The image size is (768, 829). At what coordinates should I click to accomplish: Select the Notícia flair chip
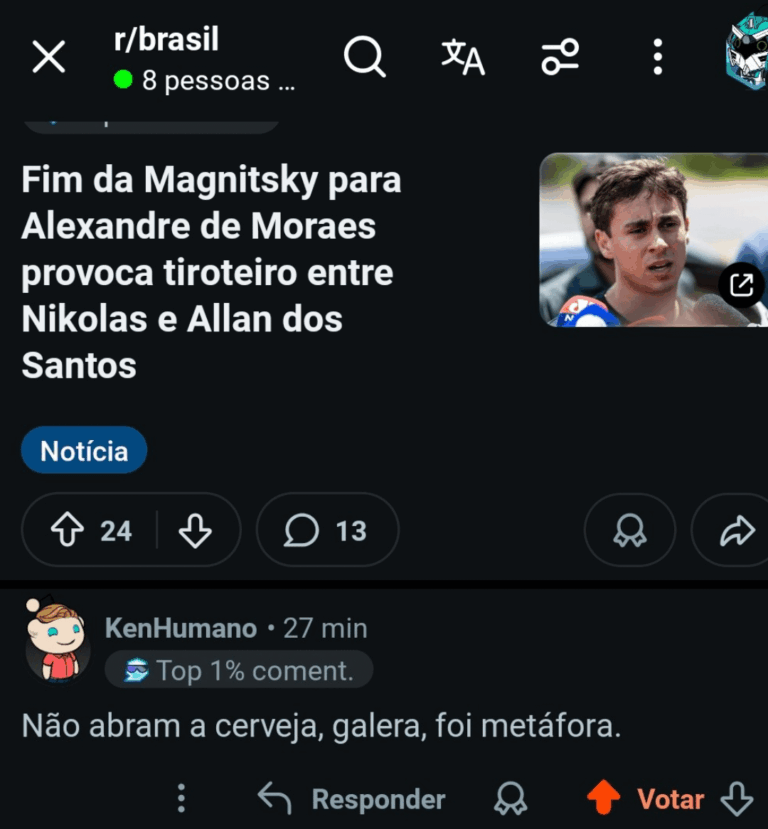84,451
